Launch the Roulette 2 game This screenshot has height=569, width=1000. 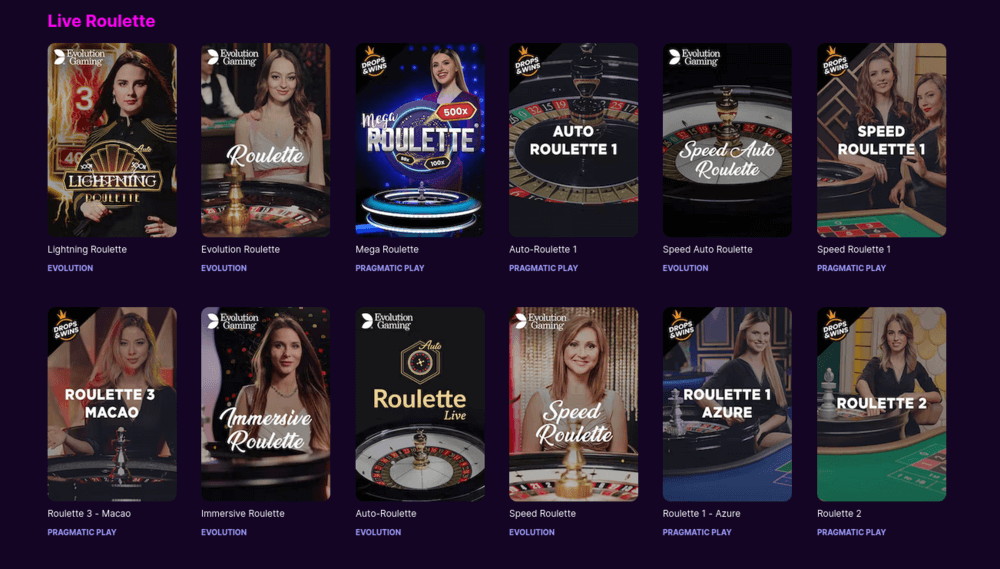click(x=881, y=404)
